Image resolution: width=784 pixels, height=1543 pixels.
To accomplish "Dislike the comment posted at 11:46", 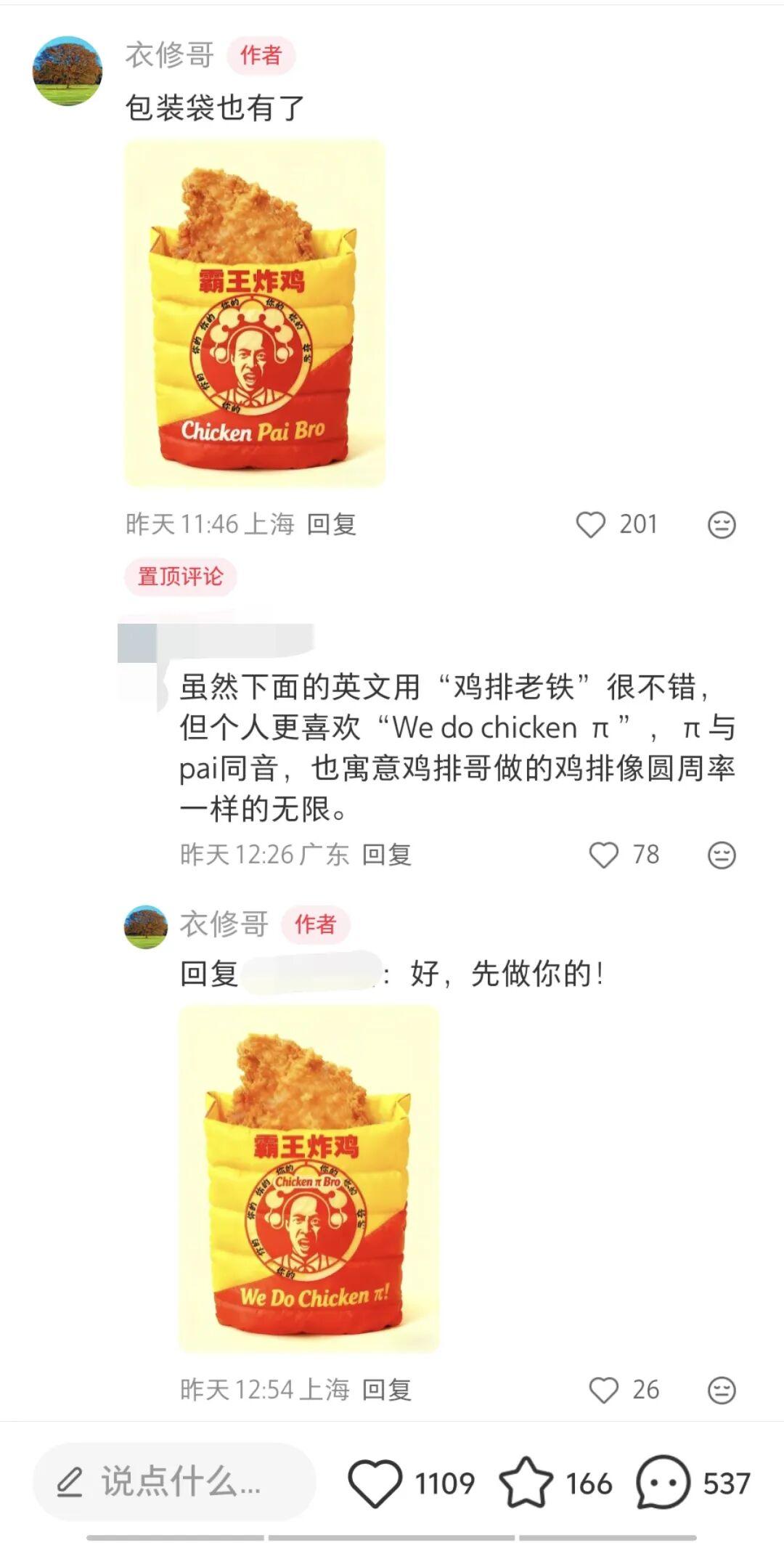I will click(722, 524).
